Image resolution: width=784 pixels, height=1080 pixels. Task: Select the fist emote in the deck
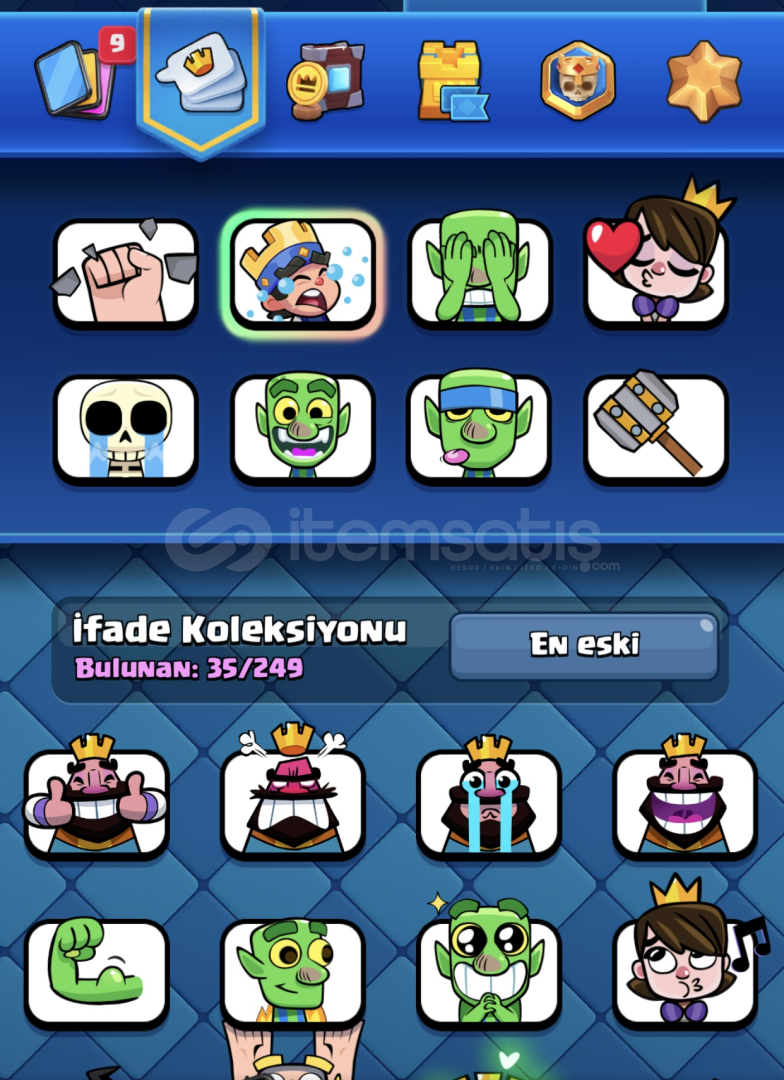click(125, 274)
